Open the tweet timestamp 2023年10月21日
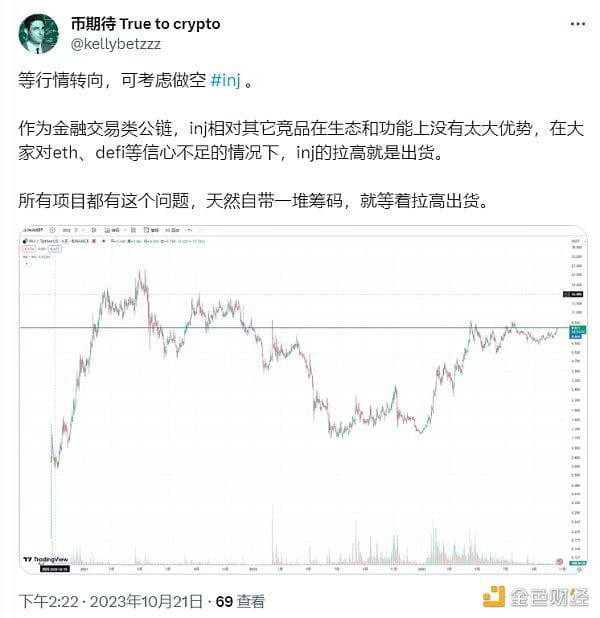The width and height of the screenshot is (600, 618). pyautogui.click(x=146, y=601)
